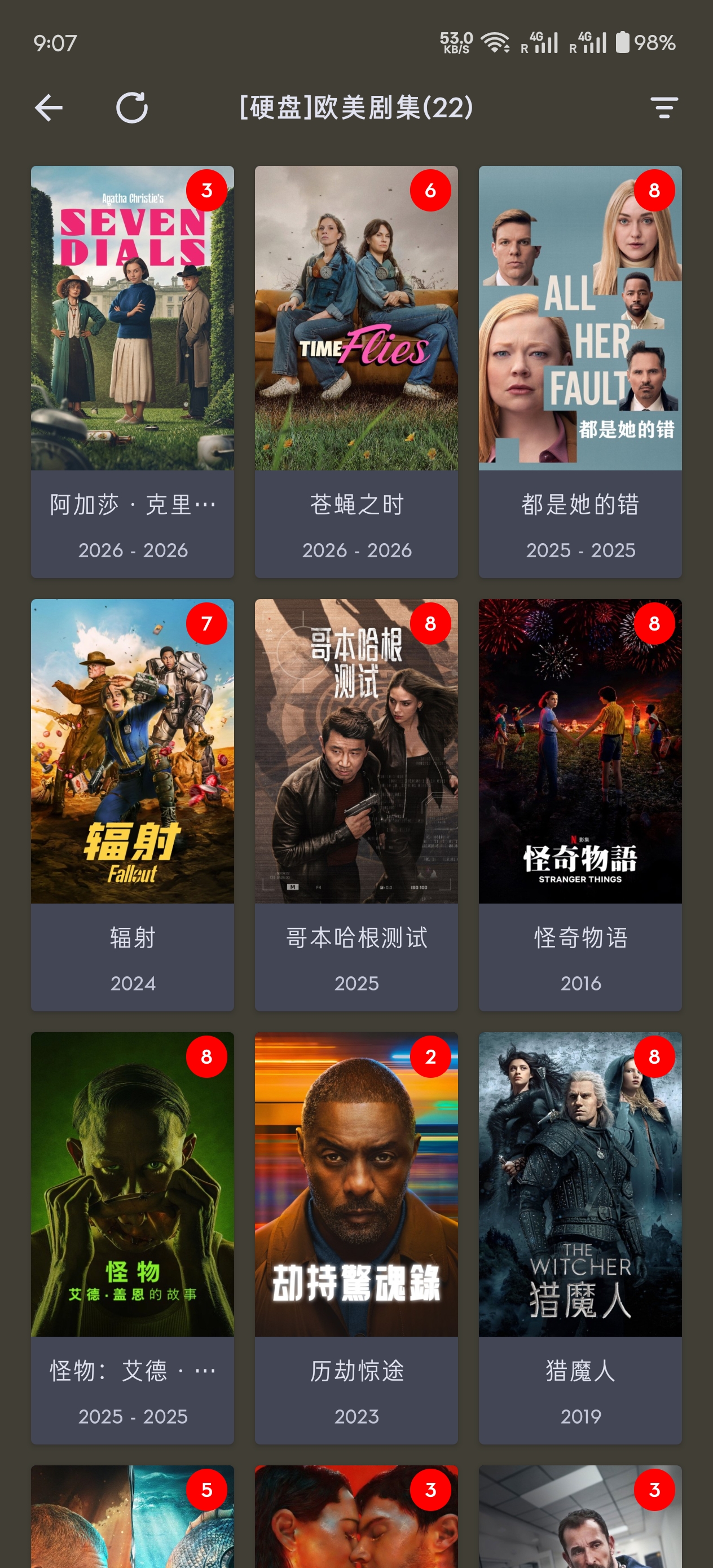This screenshot has height=1568, width=713.
Task: Open the 历劫惊途 series card
Action: pos(356,1237)
